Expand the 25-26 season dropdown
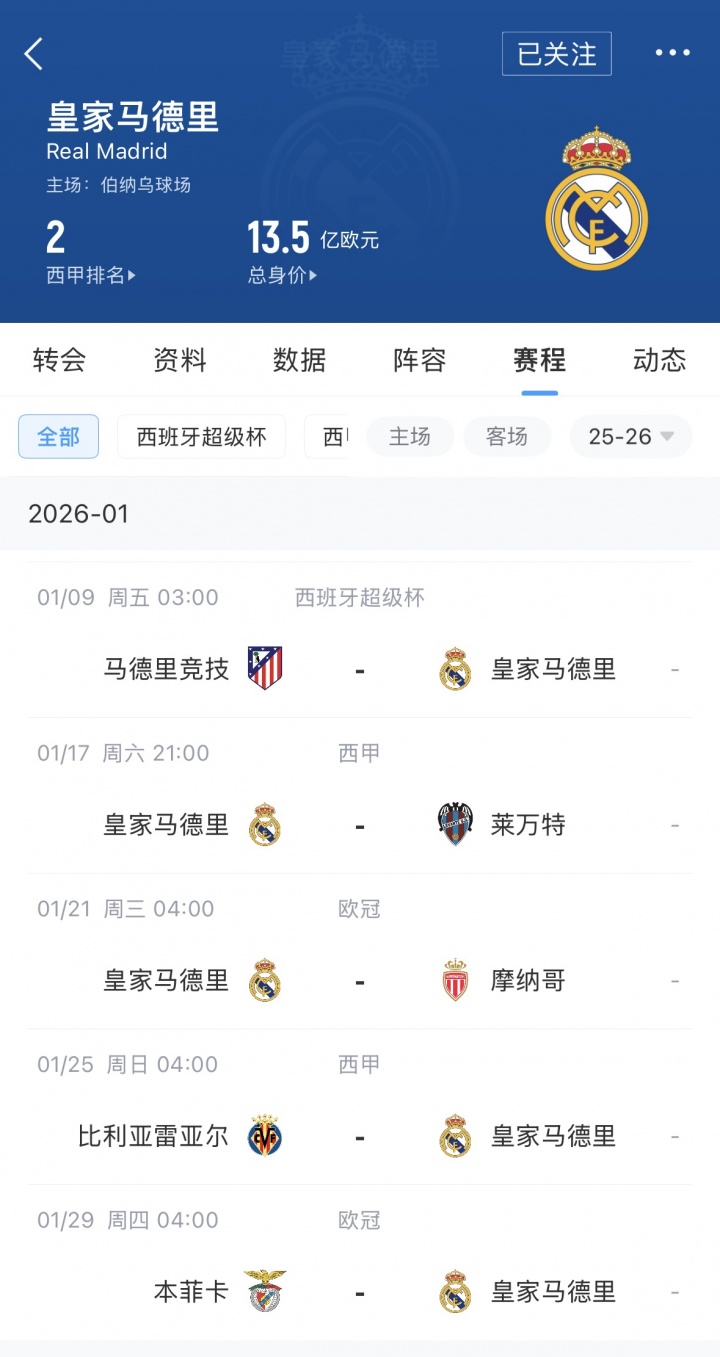Screen dimensions: 720x1357 coord(631,437)
